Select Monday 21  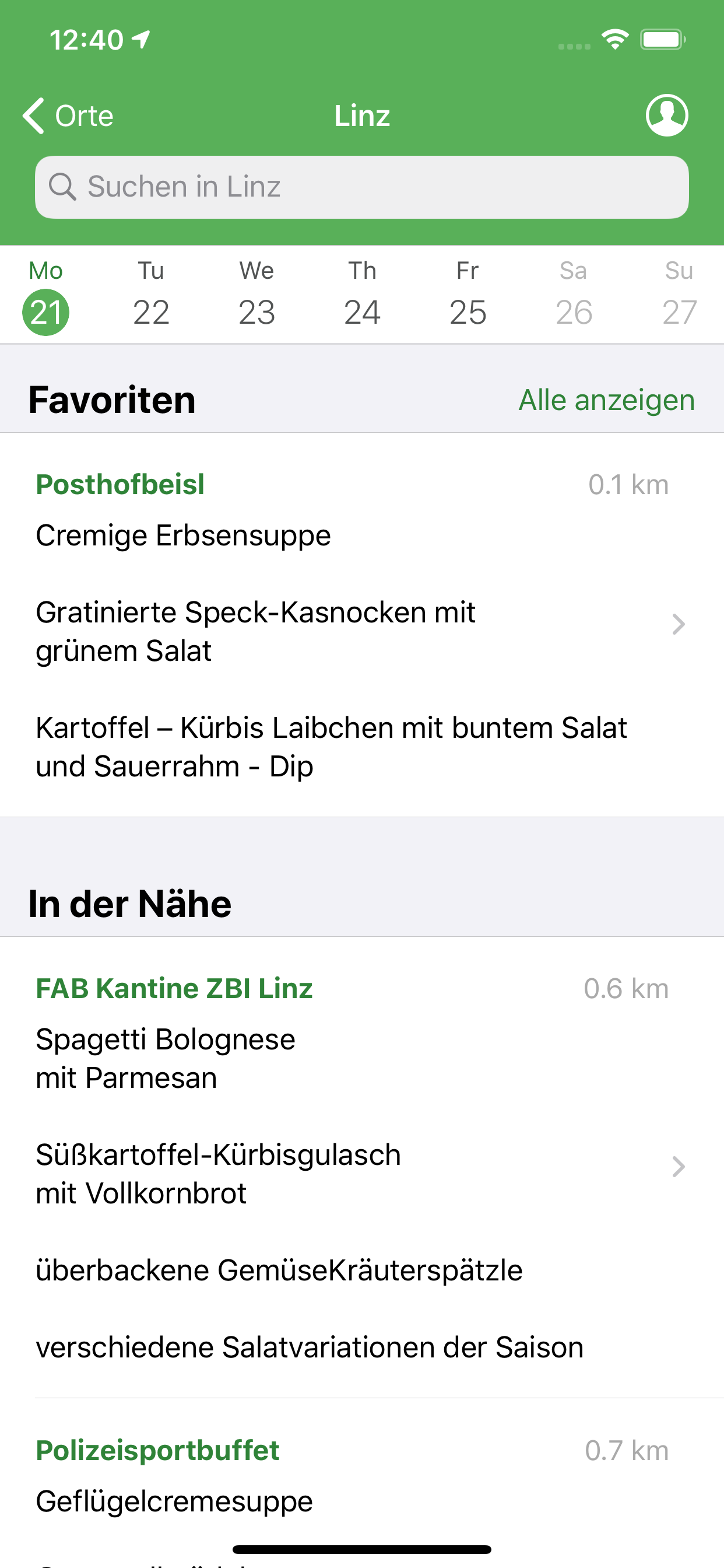(x=45, y=296)
